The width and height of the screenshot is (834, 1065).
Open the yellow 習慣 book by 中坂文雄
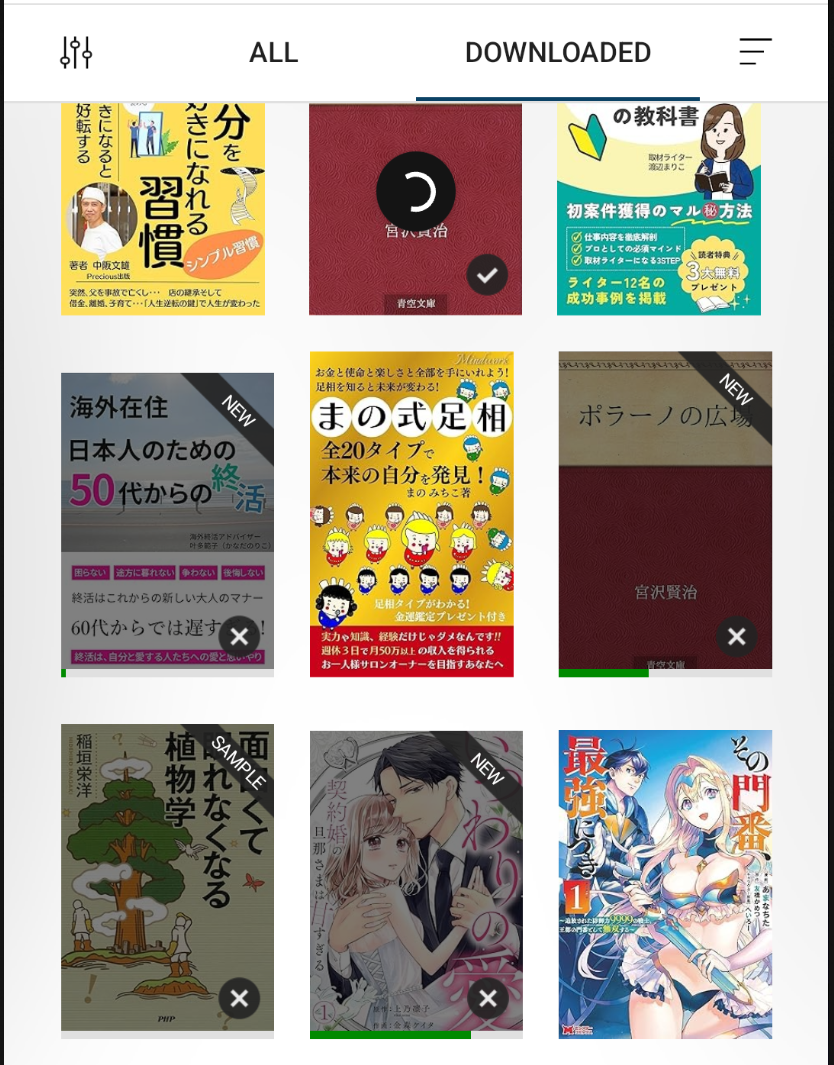[x=163, y=210]
